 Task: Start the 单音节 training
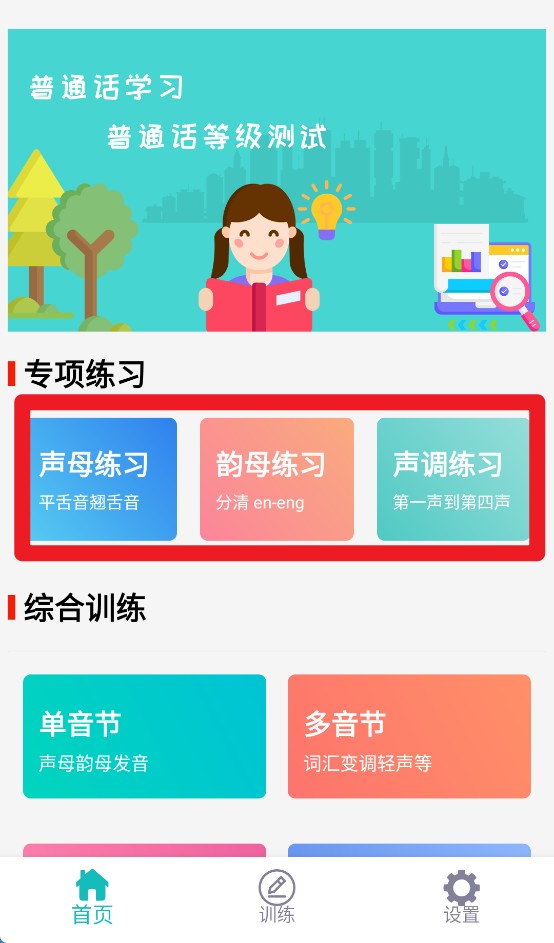coord(144,736)
